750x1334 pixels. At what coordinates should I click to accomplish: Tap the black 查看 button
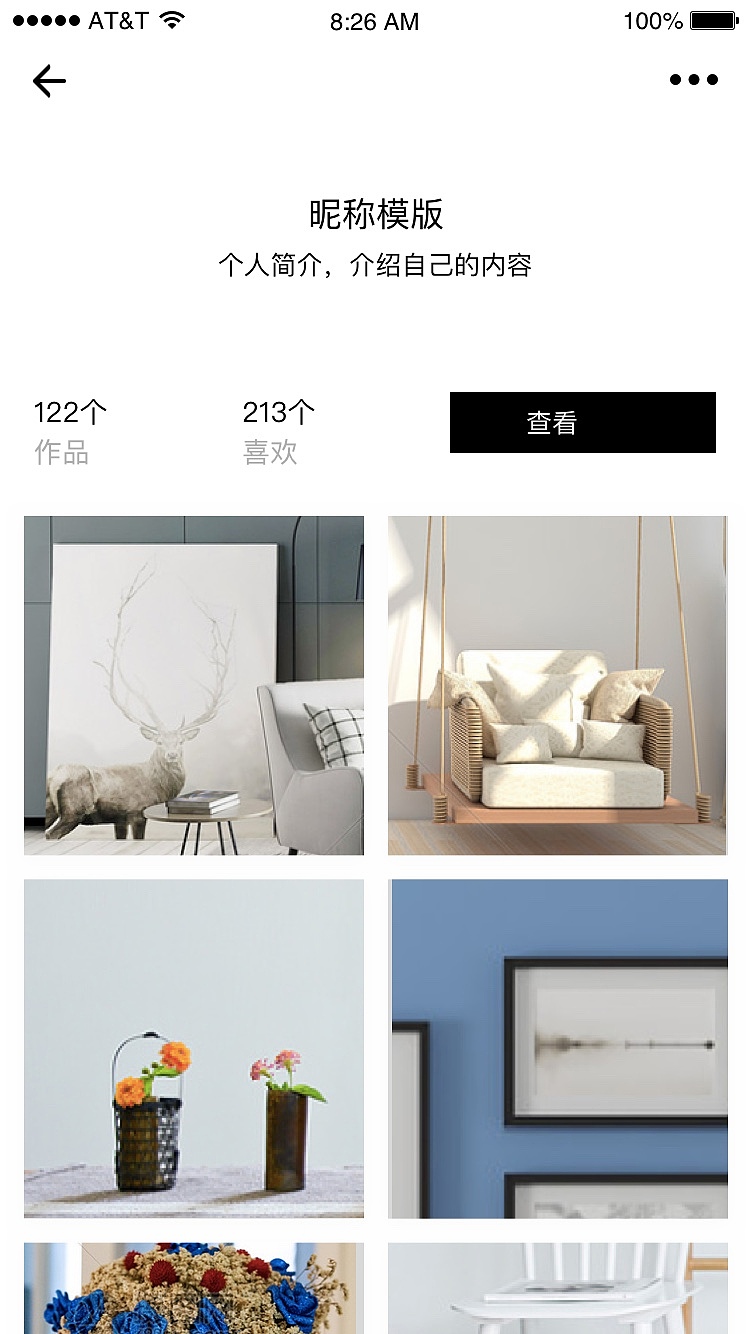[583, 422]
